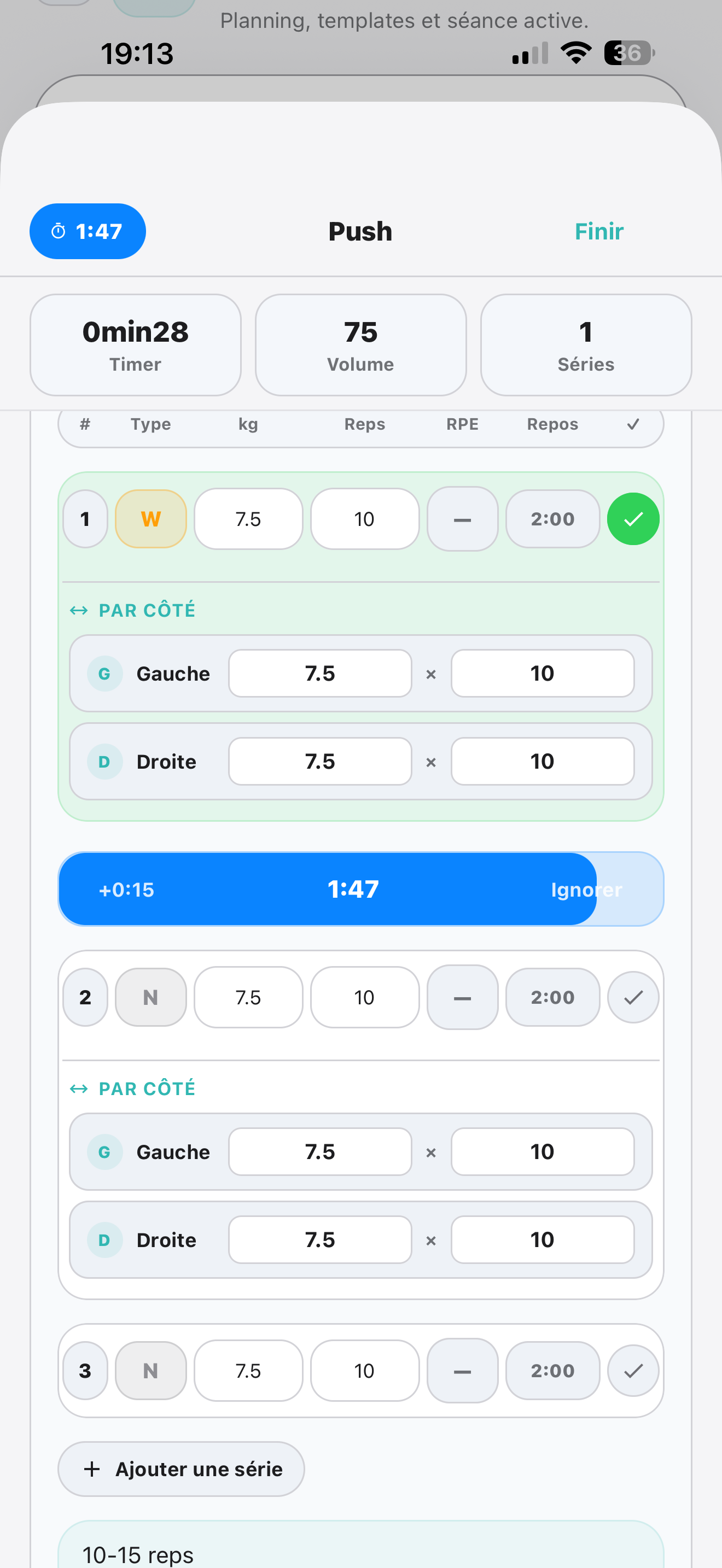The width and height of the screenshot is (722, 1568).
Task: Add 15 seconds to rest timer
Action: (127, 890)
